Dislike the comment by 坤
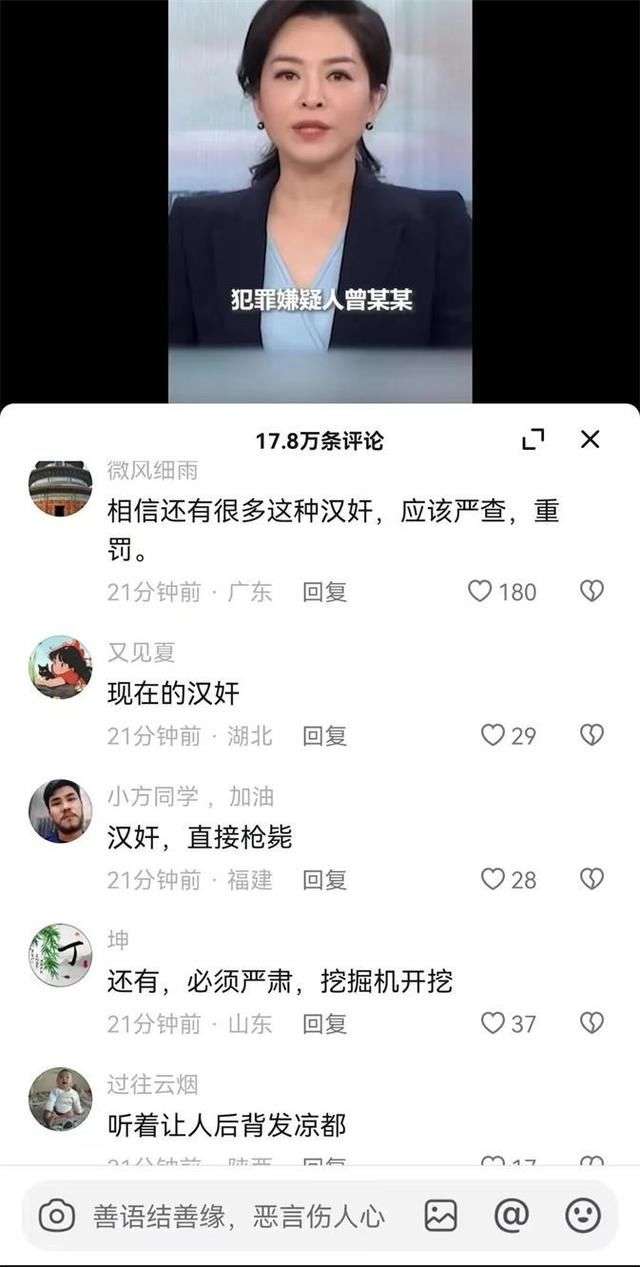 click(592, 1023)
